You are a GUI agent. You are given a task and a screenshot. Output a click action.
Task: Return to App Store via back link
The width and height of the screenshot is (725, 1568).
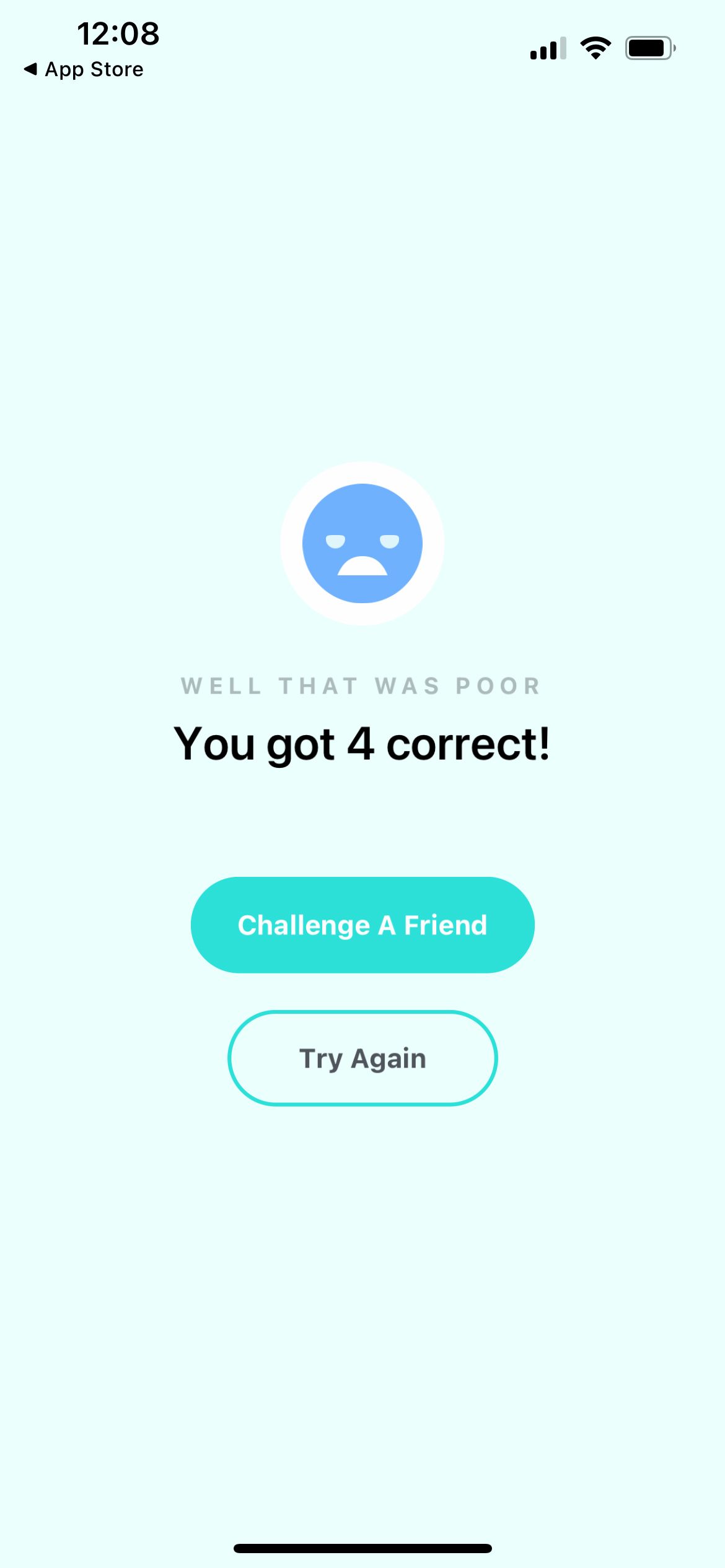pyautogui.click(x=84, y=69)
